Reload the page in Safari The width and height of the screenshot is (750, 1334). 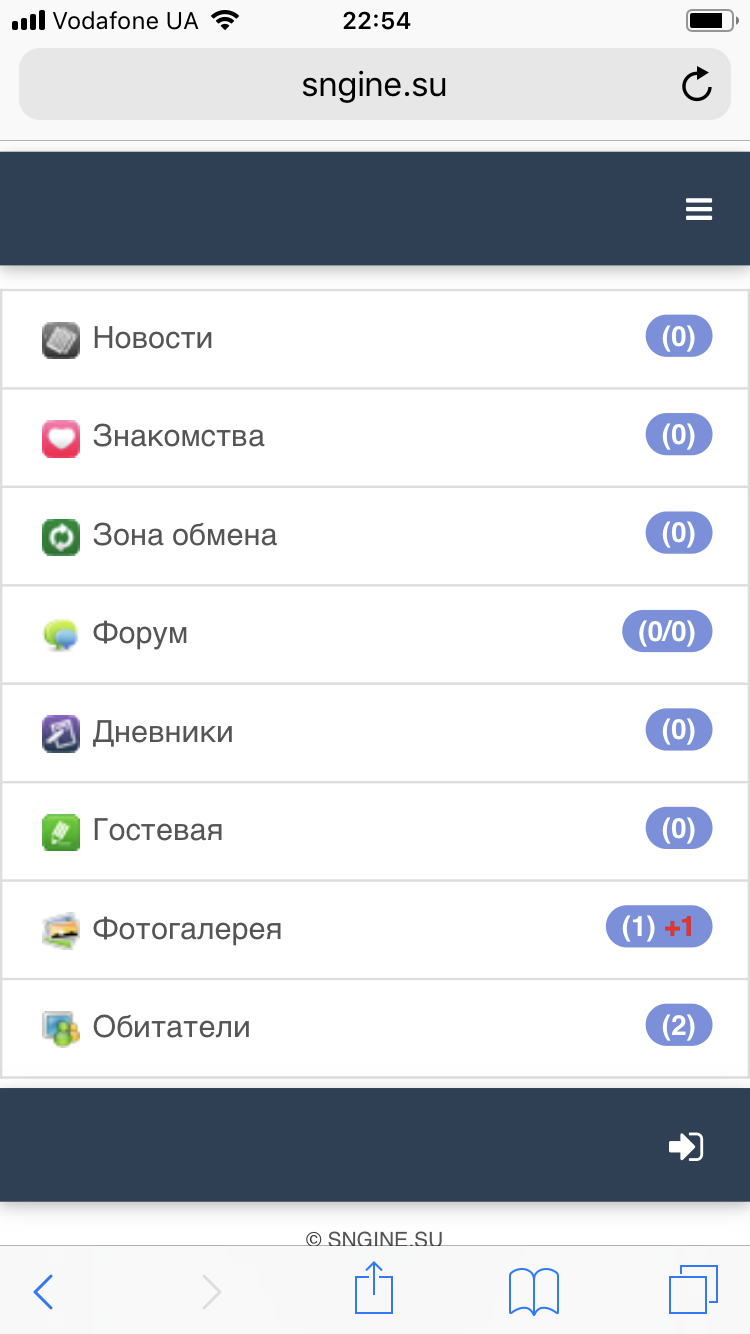696,86
